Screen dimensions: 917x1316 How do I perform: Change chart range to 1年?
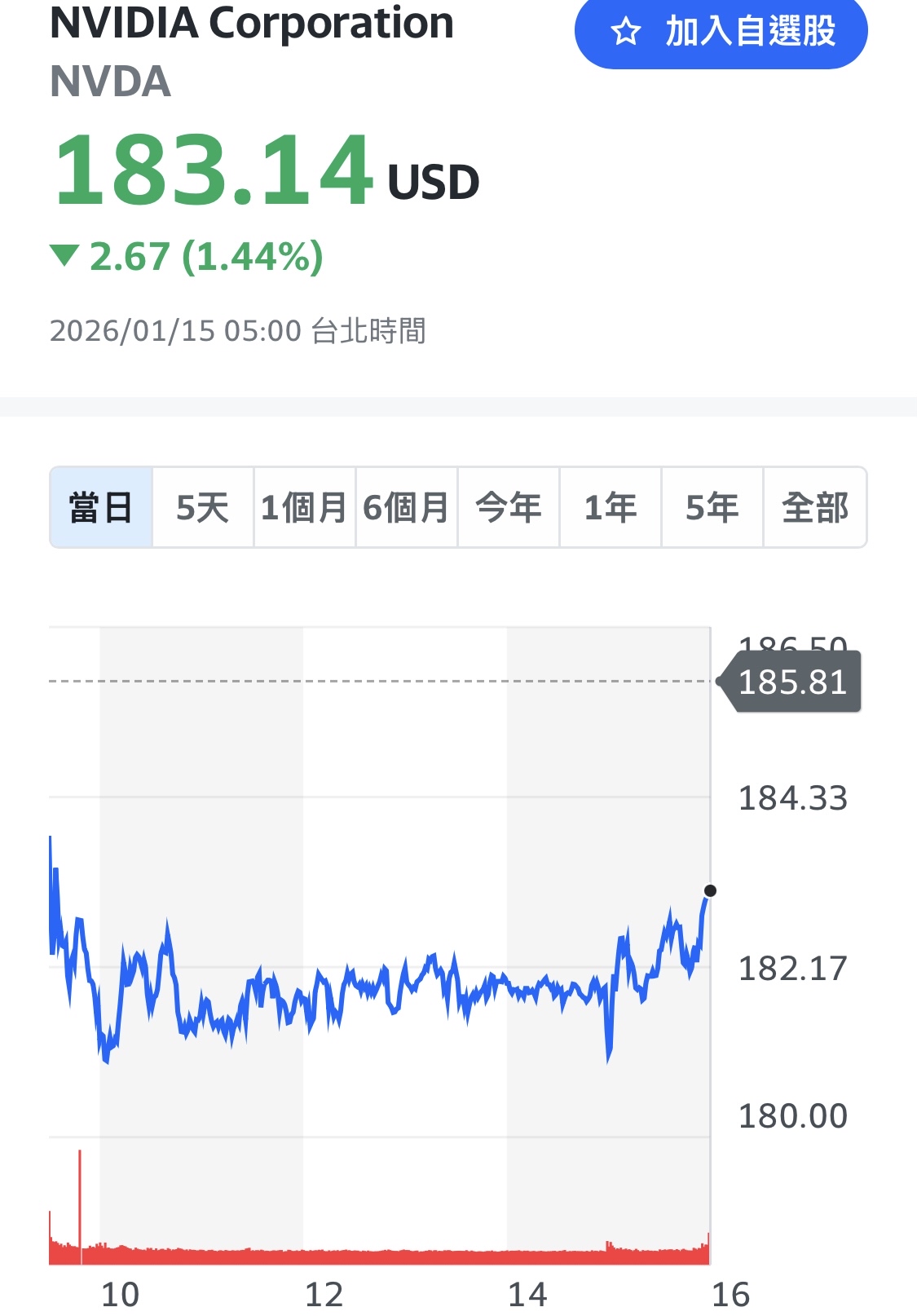tap(610, 508)
